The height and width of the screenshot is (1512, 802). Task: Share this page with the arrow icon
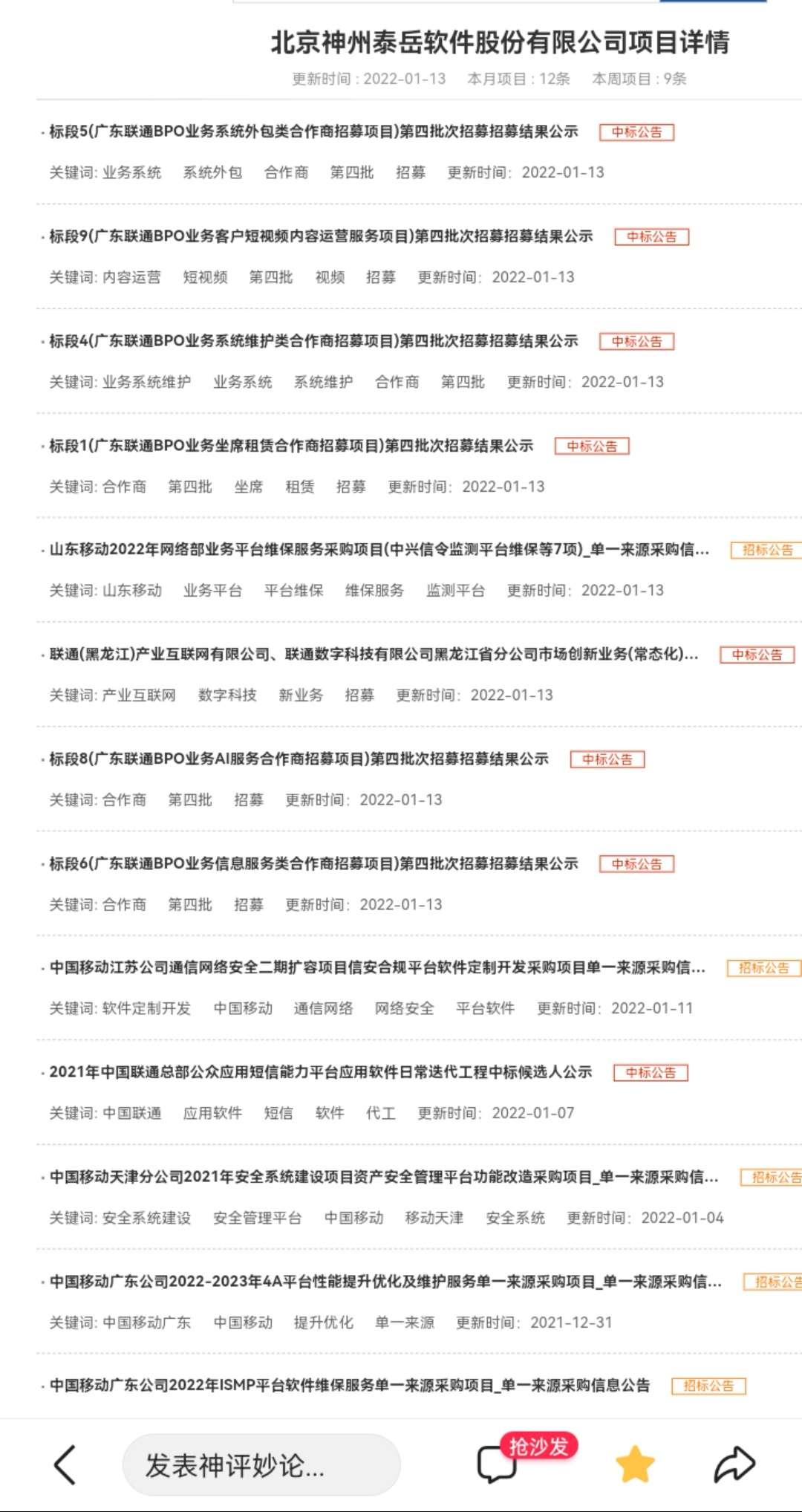[x=734, y=1464]
